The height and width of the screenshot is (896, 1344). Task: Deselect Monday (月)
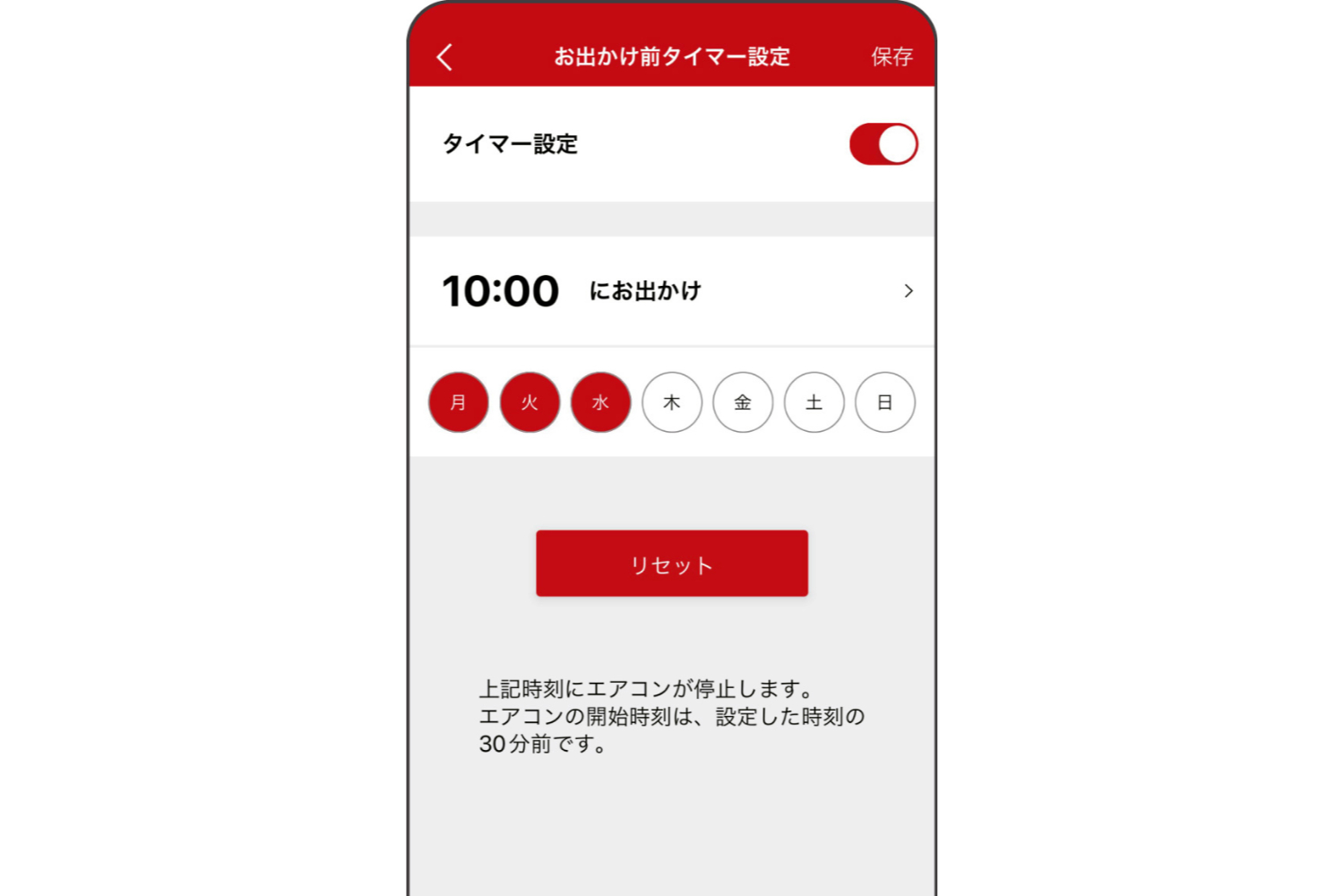459,402
